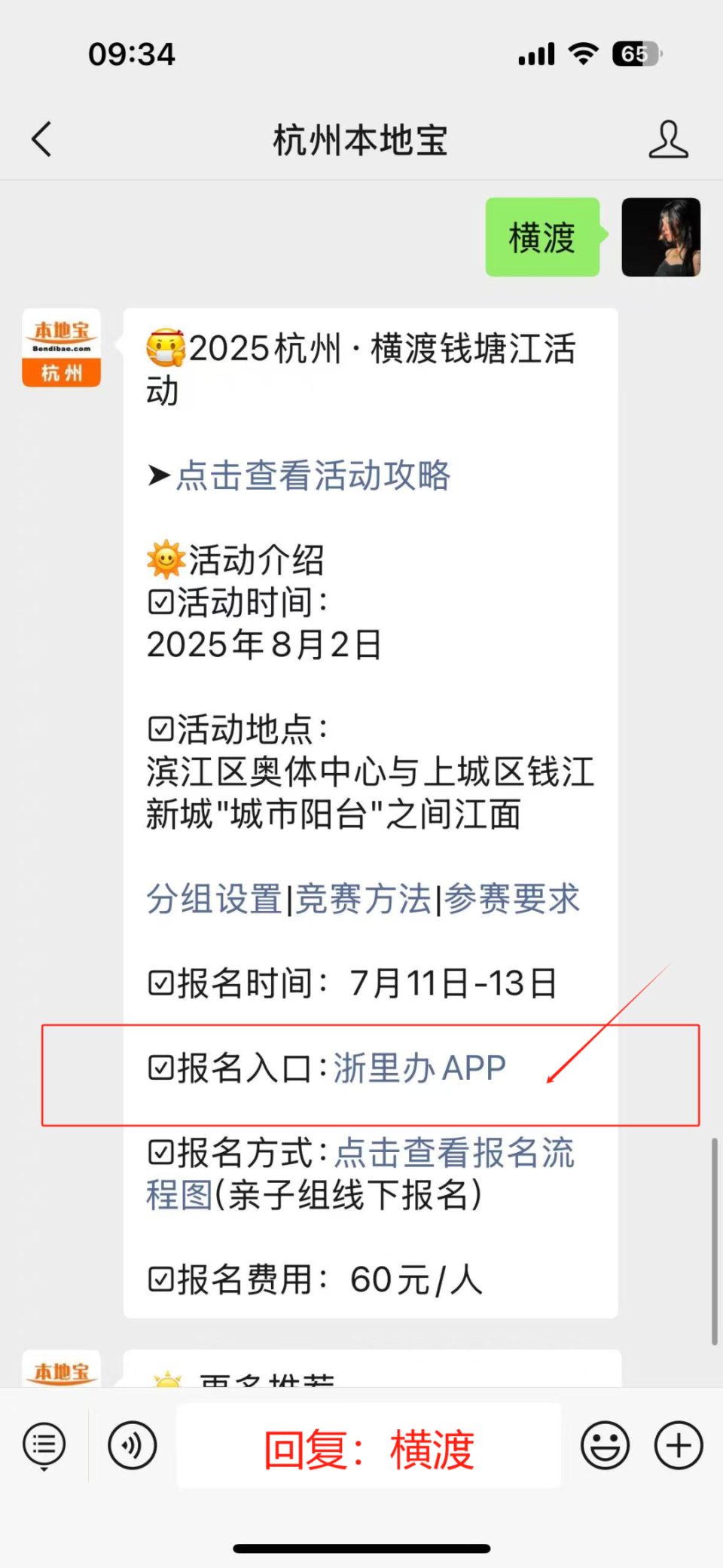
Task: Tap the 杭州本地宝 account avatar
Action: click(x=61, y=347)
